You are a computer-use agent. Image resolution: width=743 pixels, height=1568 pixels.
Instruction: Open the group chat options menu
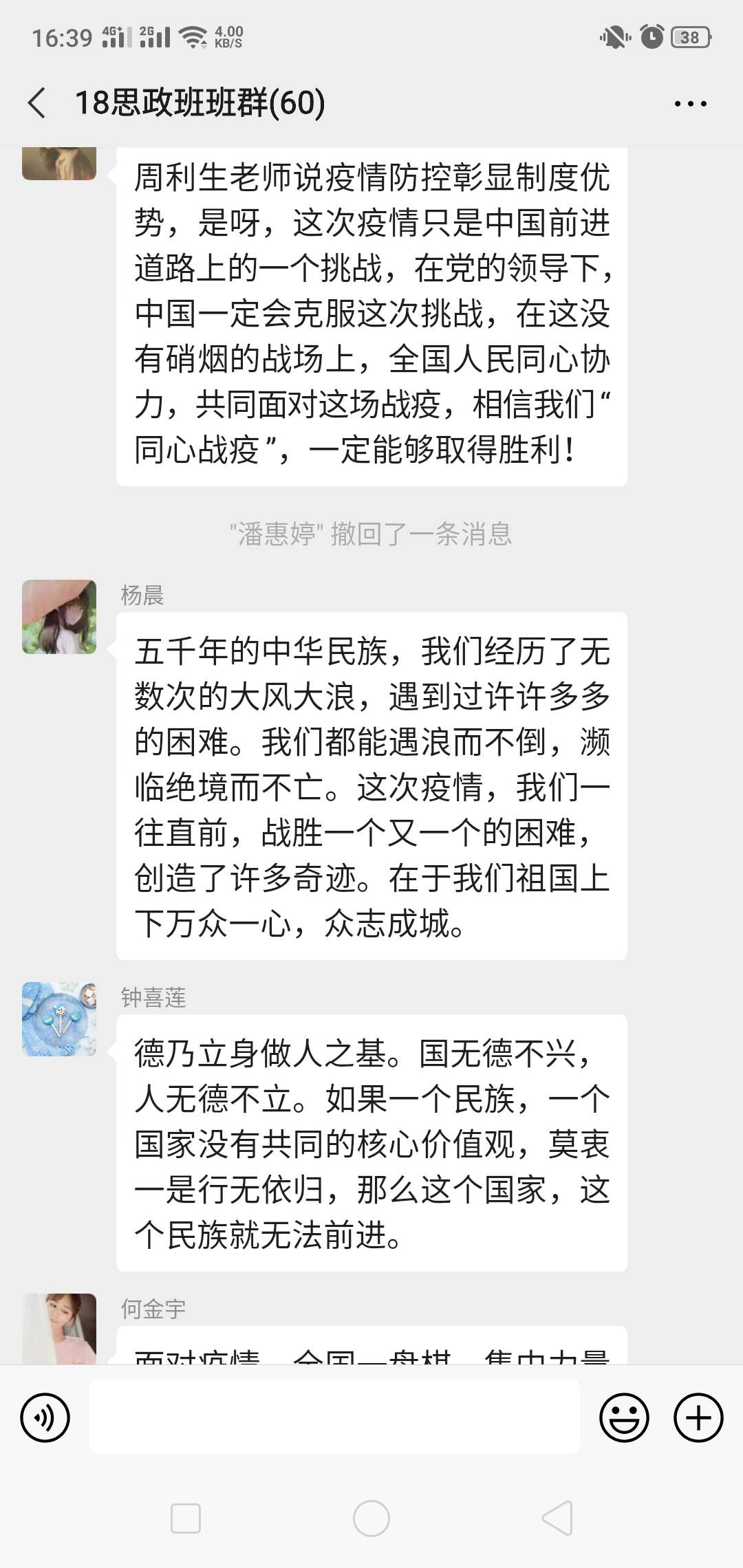690,104
